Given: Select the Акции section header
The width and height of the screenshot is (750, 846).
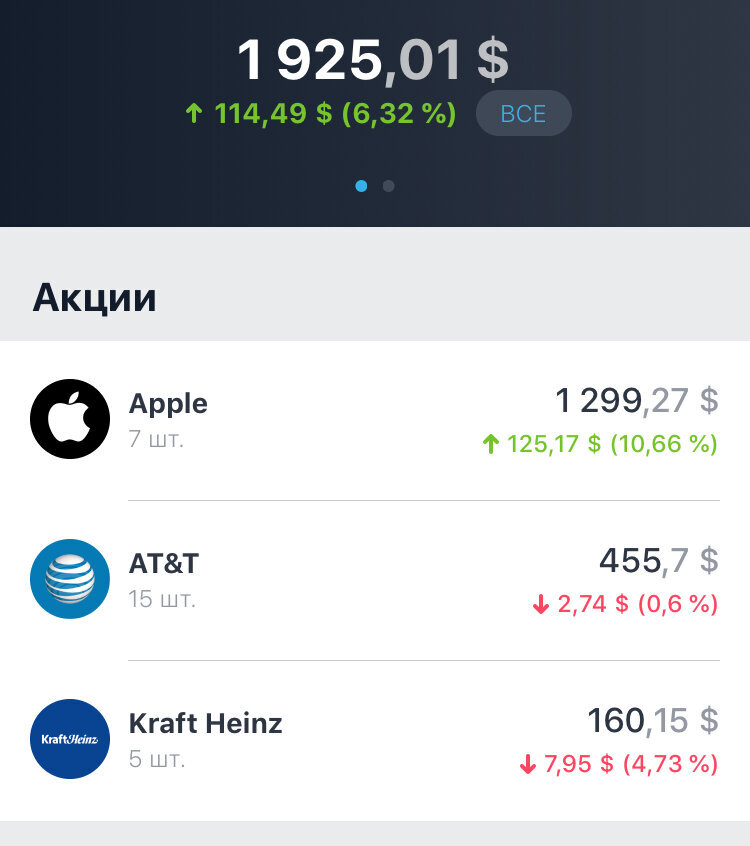Looking at the screenshot, I should pos(95,297).
